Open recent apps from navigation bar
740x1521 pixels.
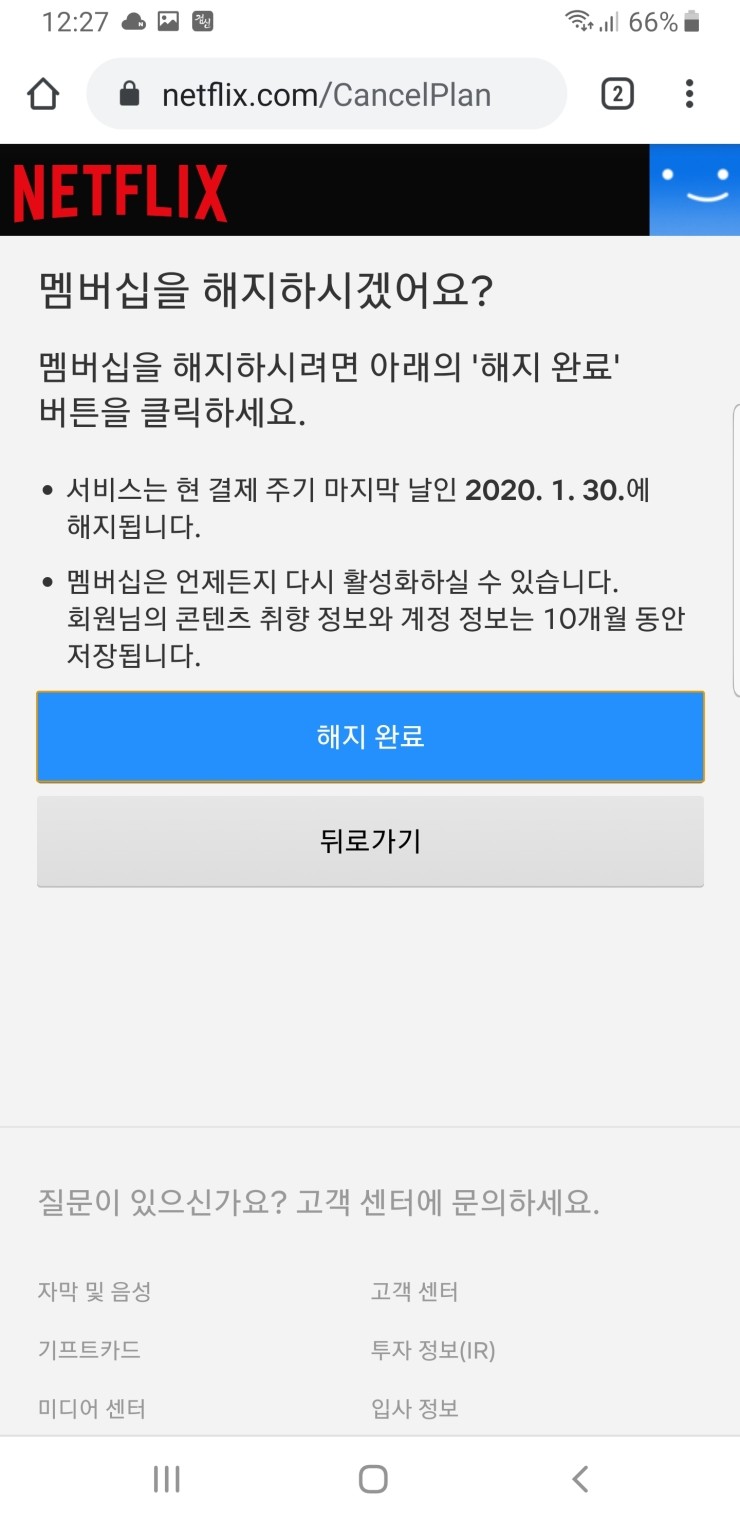pyautogui.click(x=166, y=1479)
